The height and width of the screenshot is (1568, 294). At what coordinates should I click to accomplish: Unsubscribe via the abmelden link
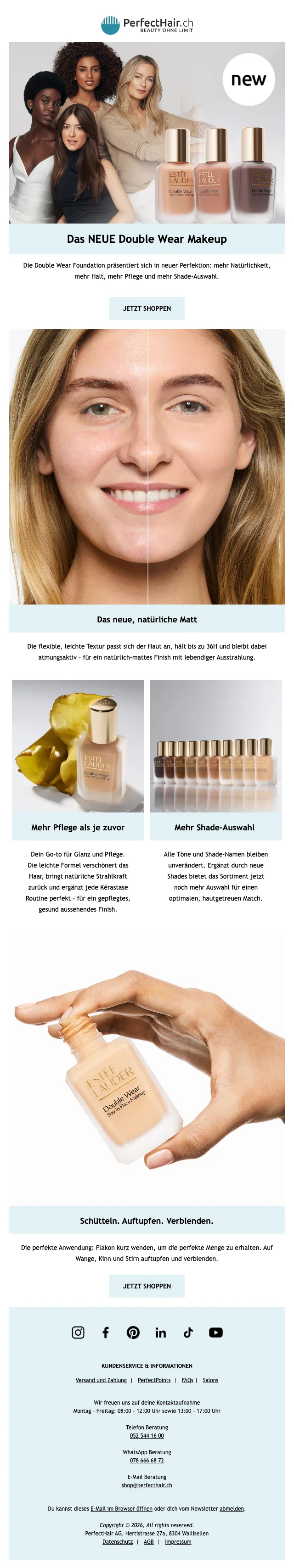click(232, 1508)
